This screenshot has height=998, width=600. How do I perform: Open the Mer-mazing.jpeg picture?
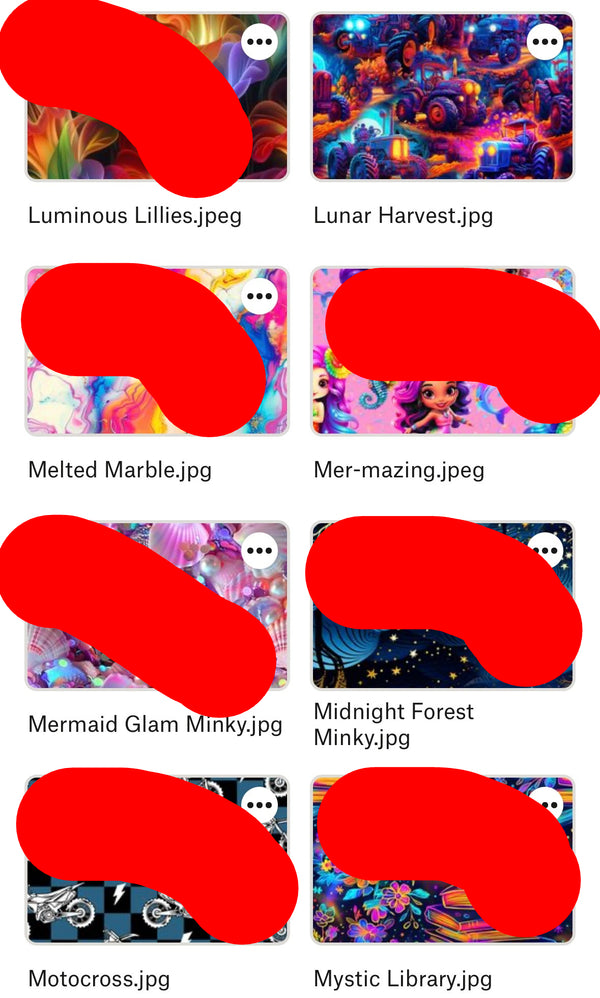[442, 350]
